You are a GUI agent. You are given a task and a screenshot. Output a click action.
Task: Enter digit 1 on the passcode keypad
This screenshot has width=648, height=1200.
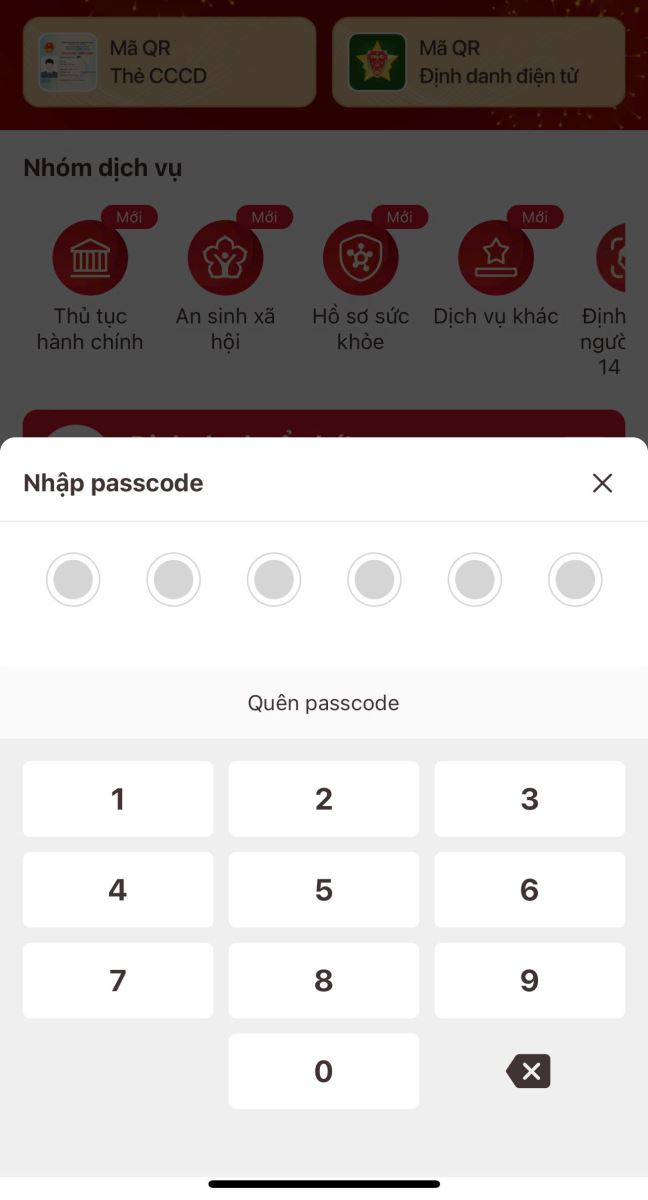tap(118, 799)
